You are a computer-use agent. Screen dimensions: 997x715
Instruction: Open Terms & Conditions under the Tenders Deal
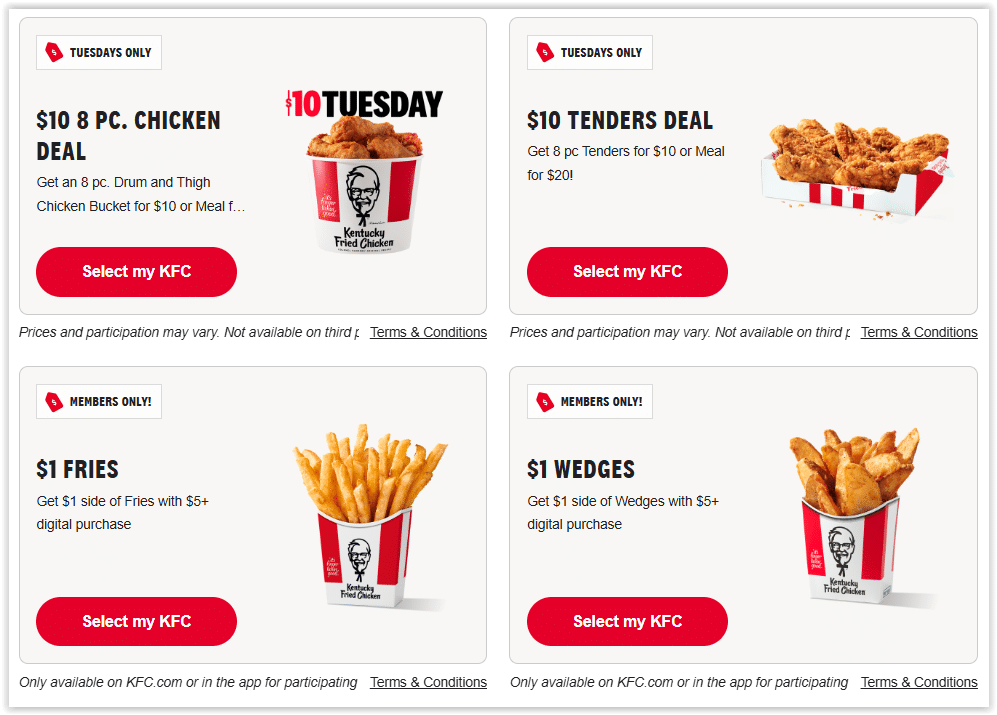(x=918, y=332)
